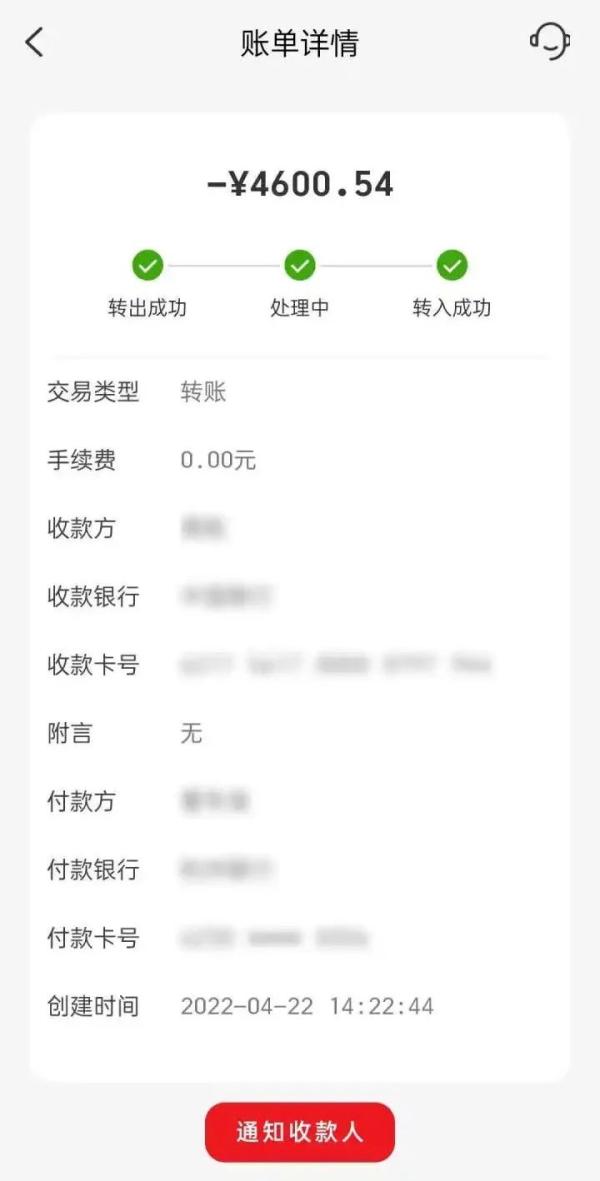
Task: Tap the 通知收款人 button
Action: pos(300,1132)
